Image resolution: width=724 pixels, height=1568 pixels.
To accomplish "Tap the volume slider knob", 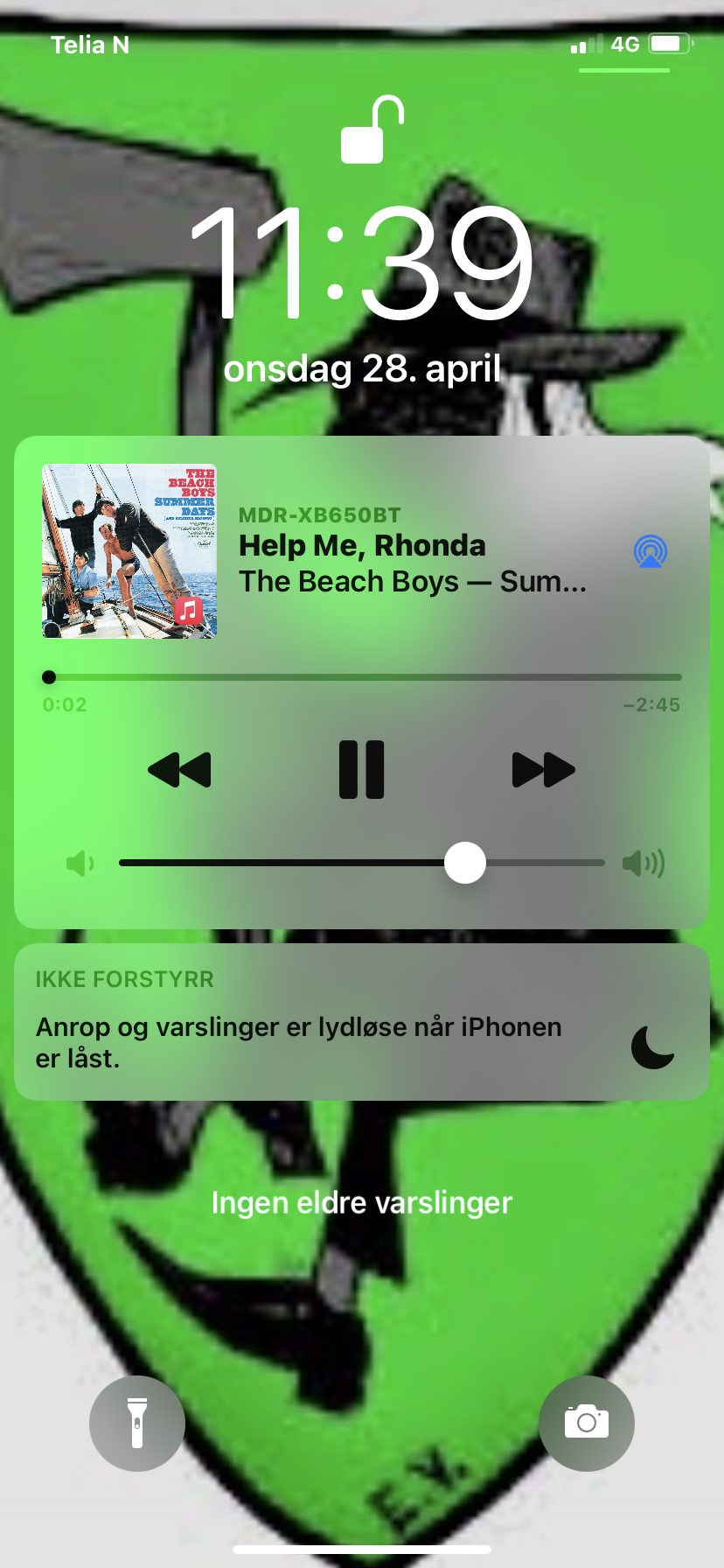I will coord(465,863).
